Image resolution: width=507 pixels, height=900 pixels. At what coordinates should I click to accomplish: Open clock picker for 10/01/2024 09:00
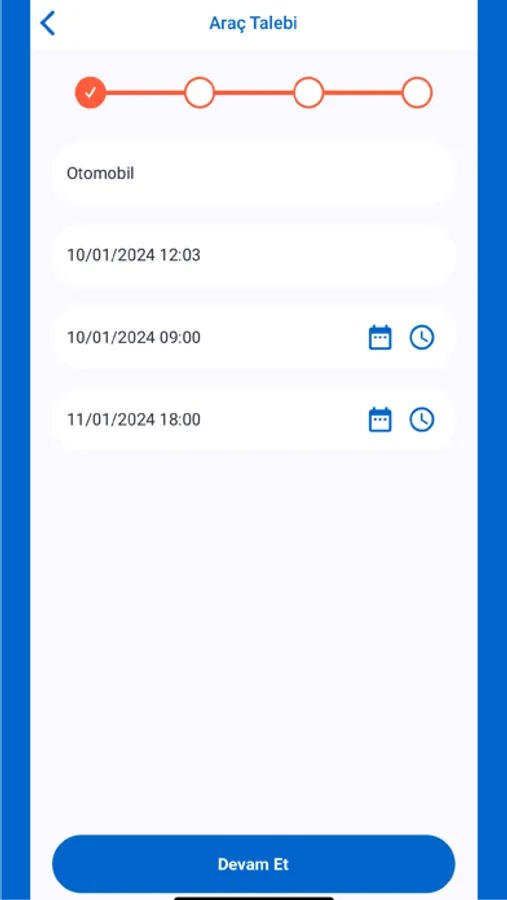click(421, 338)
